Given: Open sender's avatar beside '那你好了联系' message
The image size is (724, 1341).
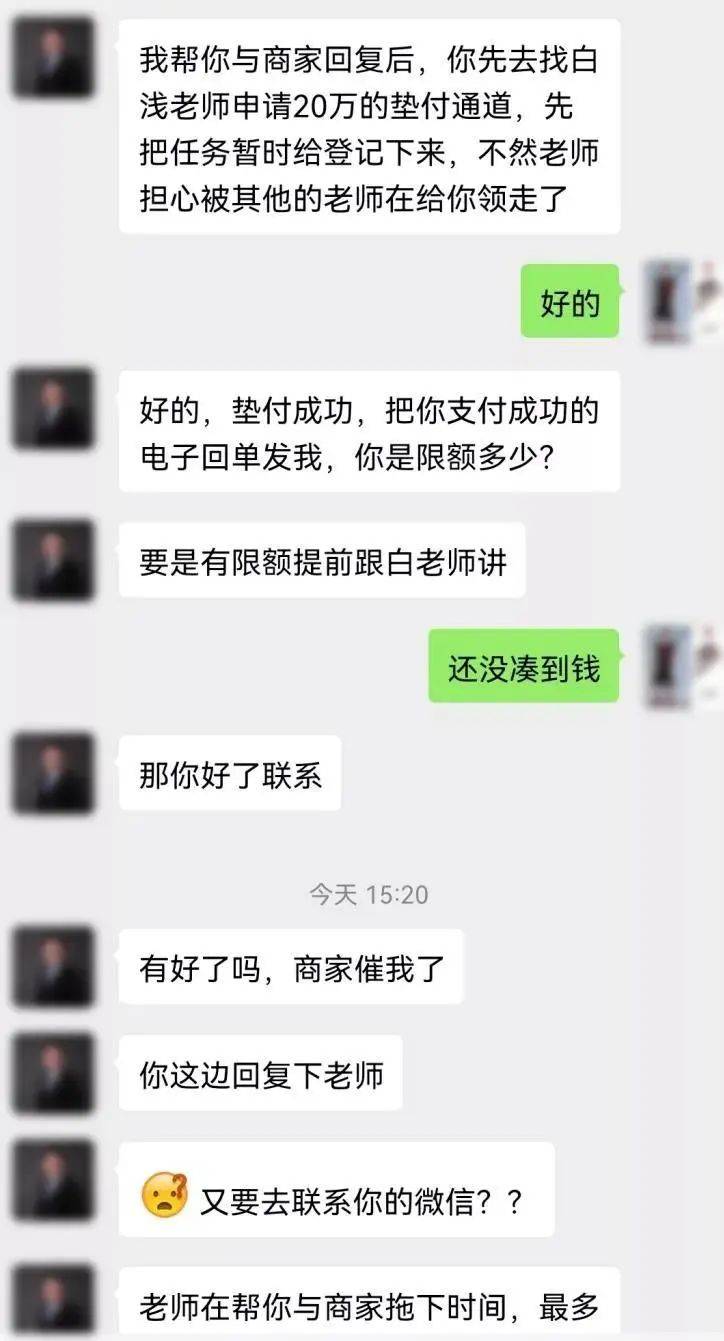Looking at the screenshot, I should (53, 773).
